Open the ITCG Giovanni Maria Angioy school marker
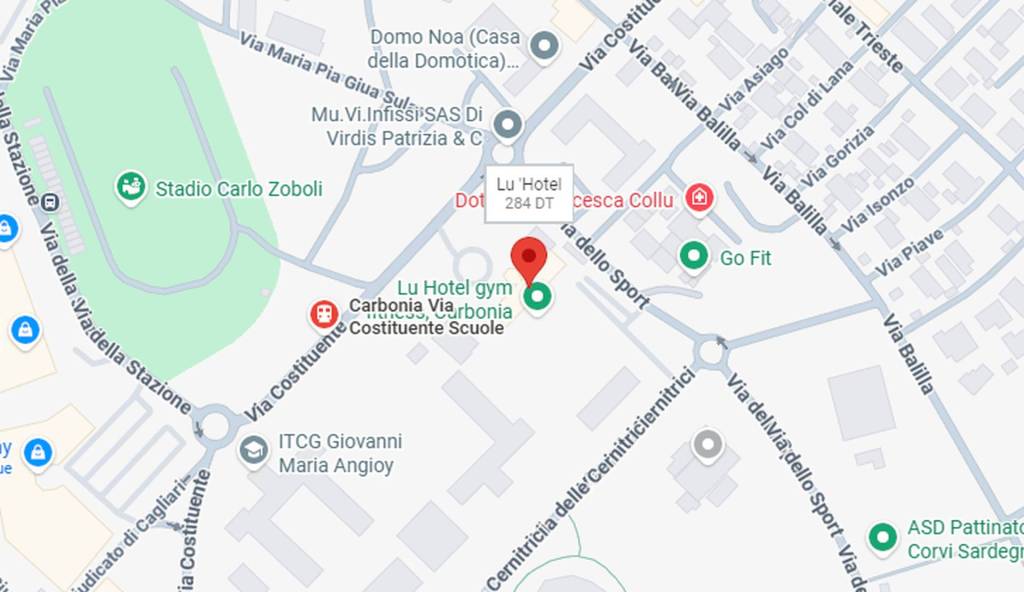The height and width of the screenshot is (592, 1024). tap(254, 451)
